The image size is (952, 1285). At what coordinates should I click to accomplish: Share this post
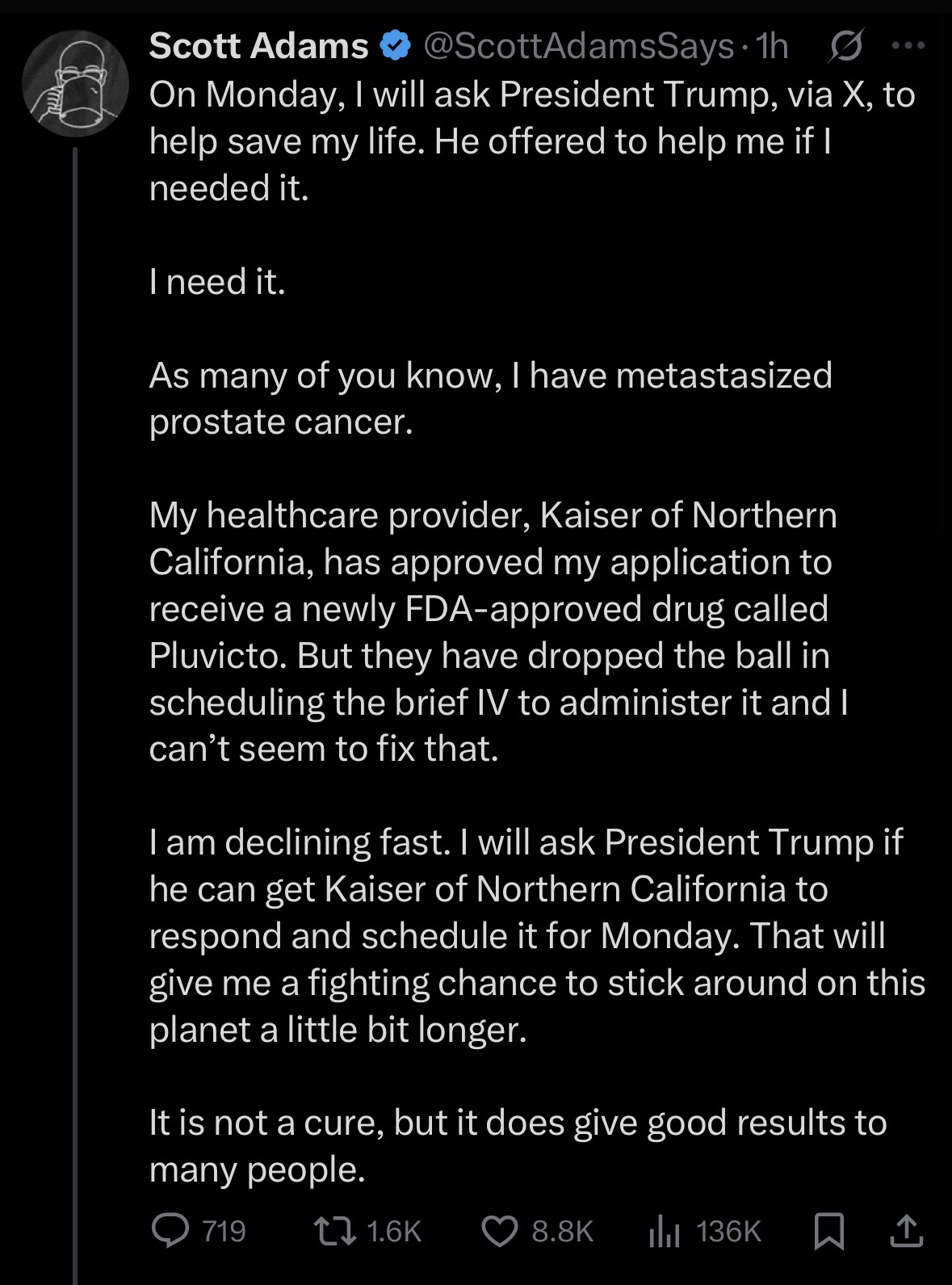pos(906,1230)
